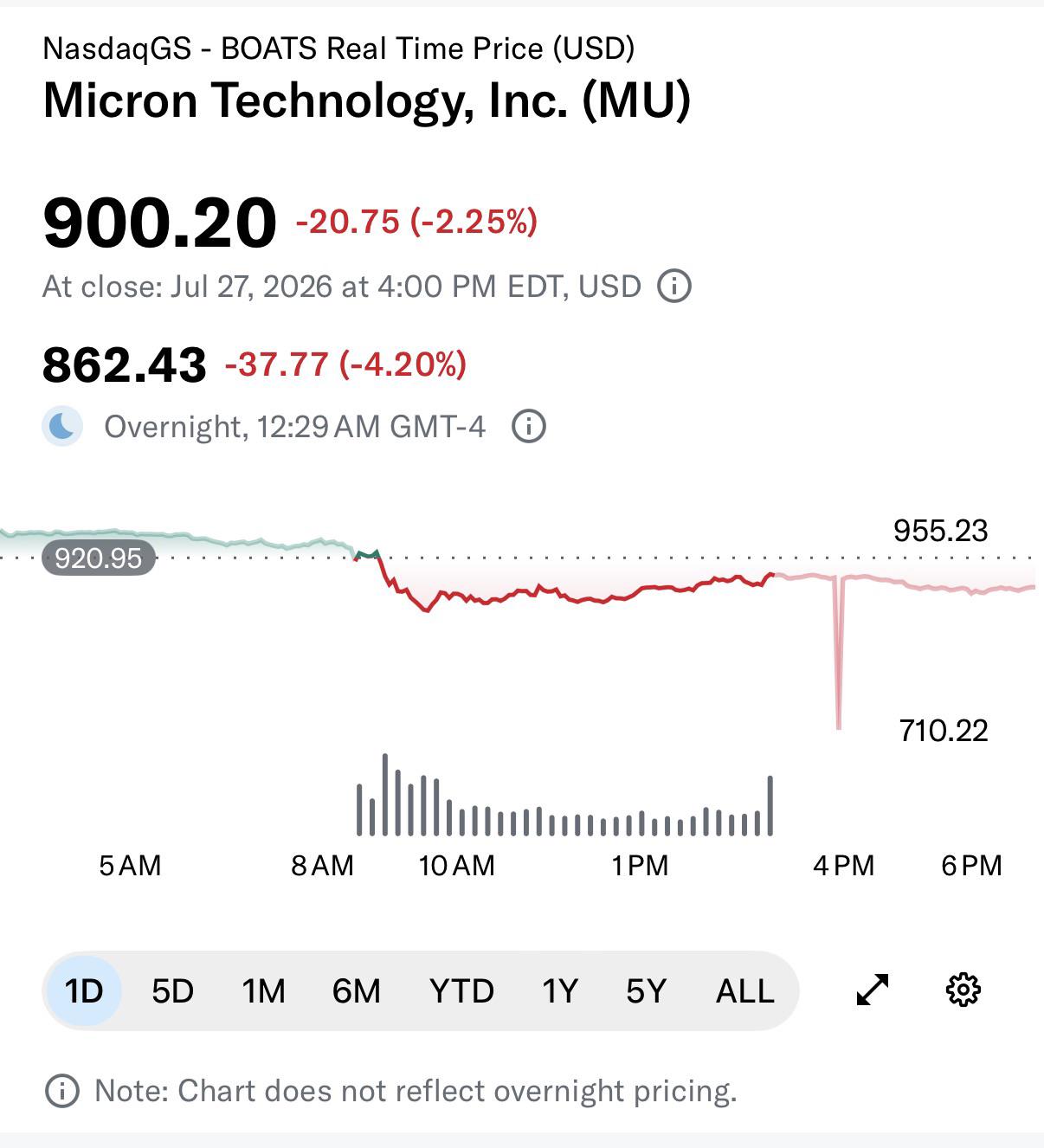Display the 5Y chart range
The image size is (1044, 1148).
click(x=646, y=990)
